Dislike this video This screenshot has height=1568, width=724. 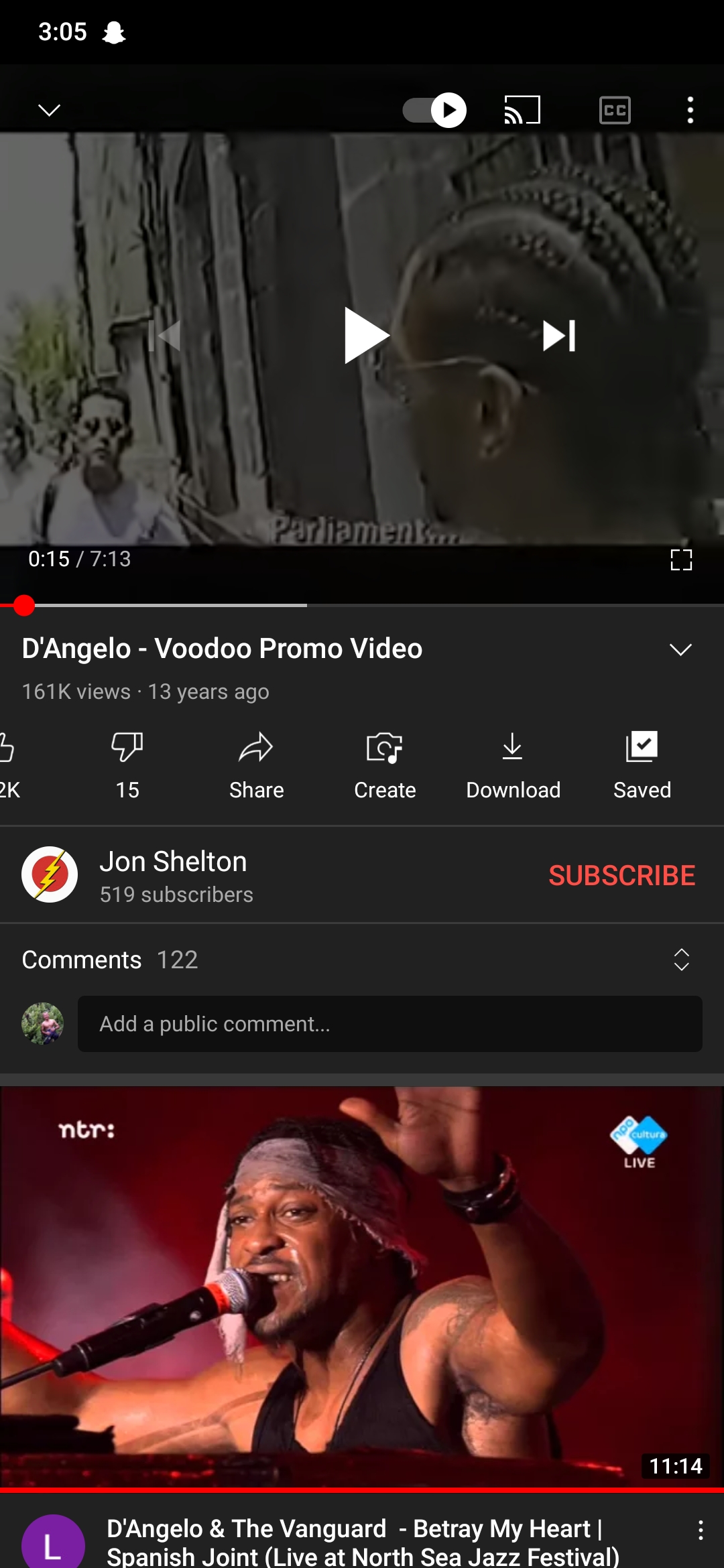(x=127, y=763)
